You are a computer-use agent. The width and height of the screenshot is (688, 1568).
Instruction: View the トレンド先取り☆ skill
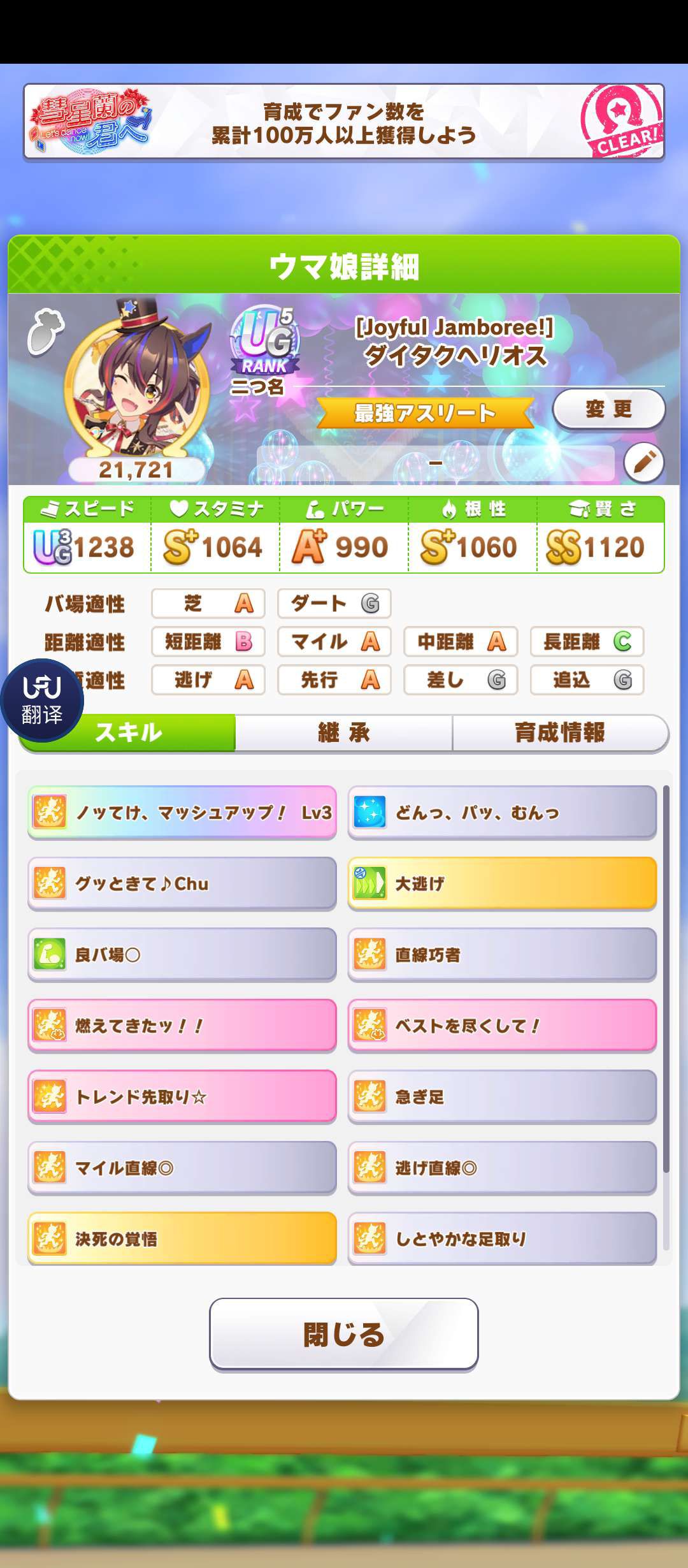click(182, 1096)
